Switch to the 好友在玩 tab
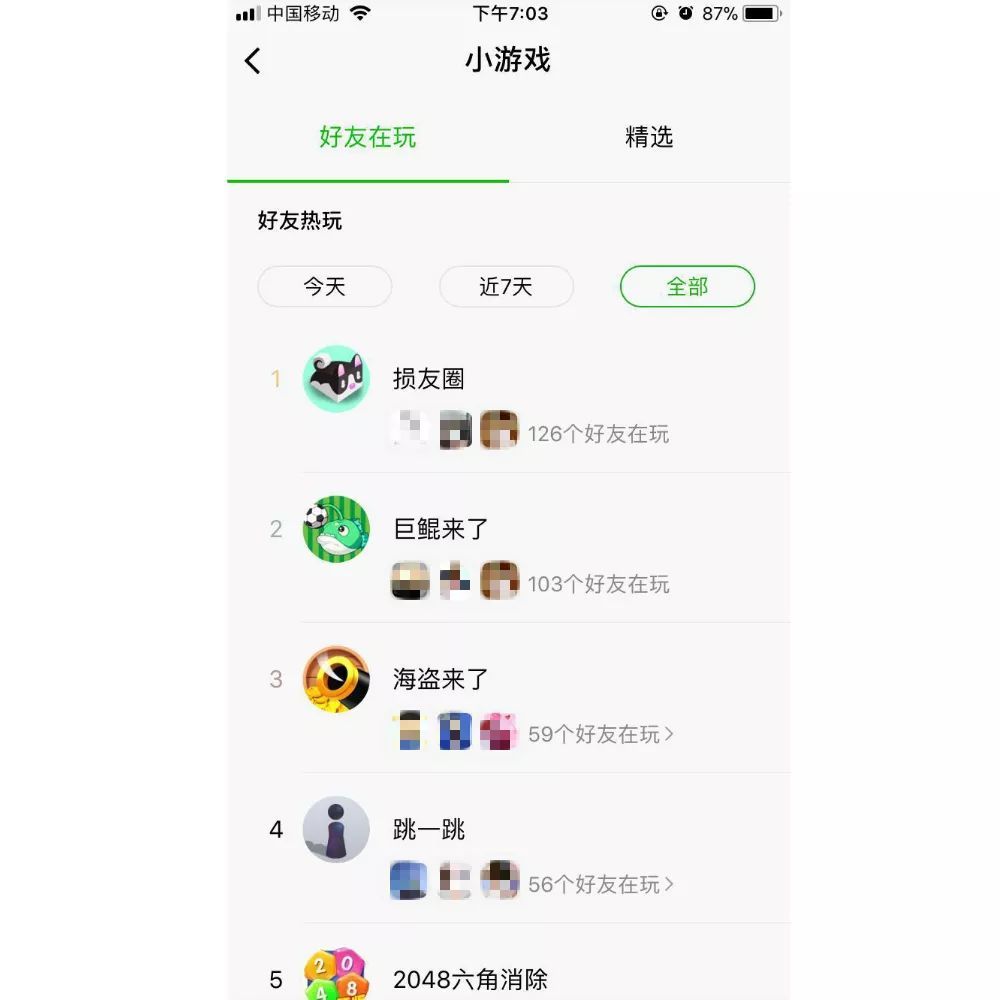Screen dimensions: 1000x1000 (x=367, y=137)
